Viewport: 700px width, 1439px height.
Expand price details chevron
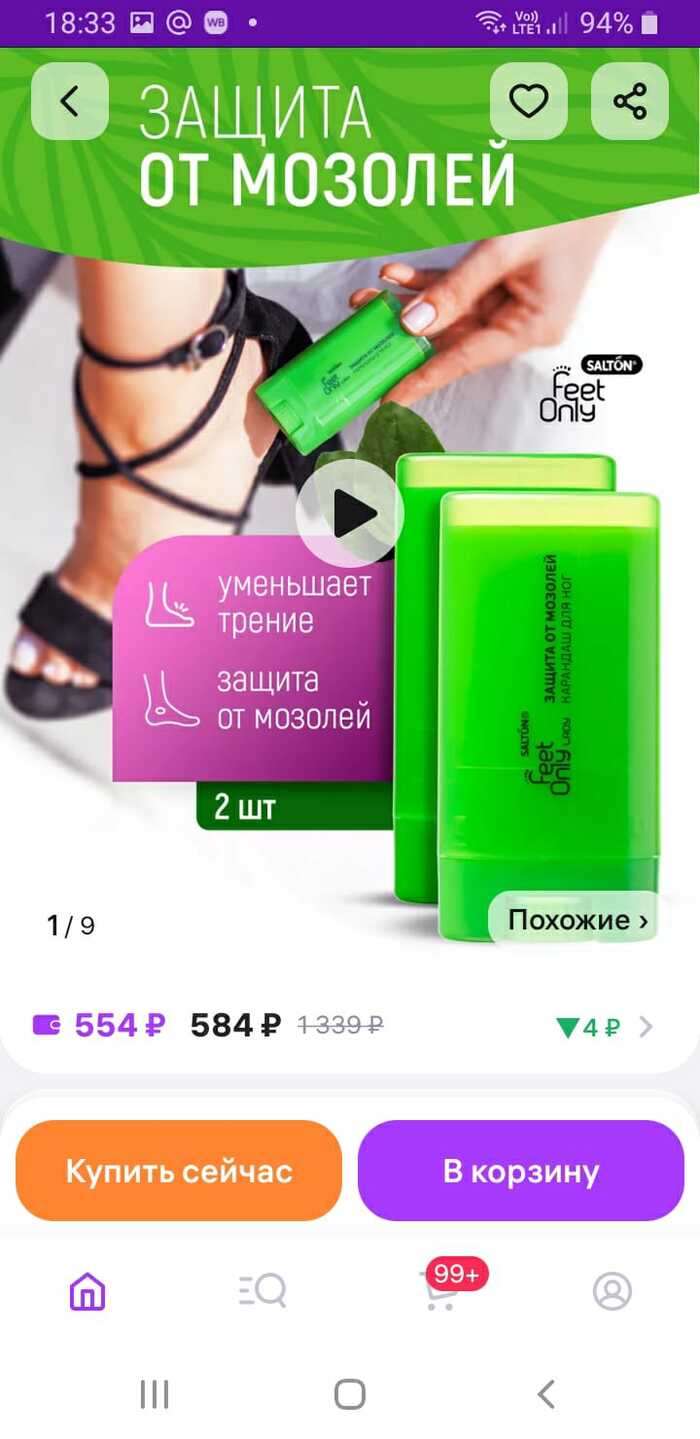pyautogui.click(x=646, y=1027)
